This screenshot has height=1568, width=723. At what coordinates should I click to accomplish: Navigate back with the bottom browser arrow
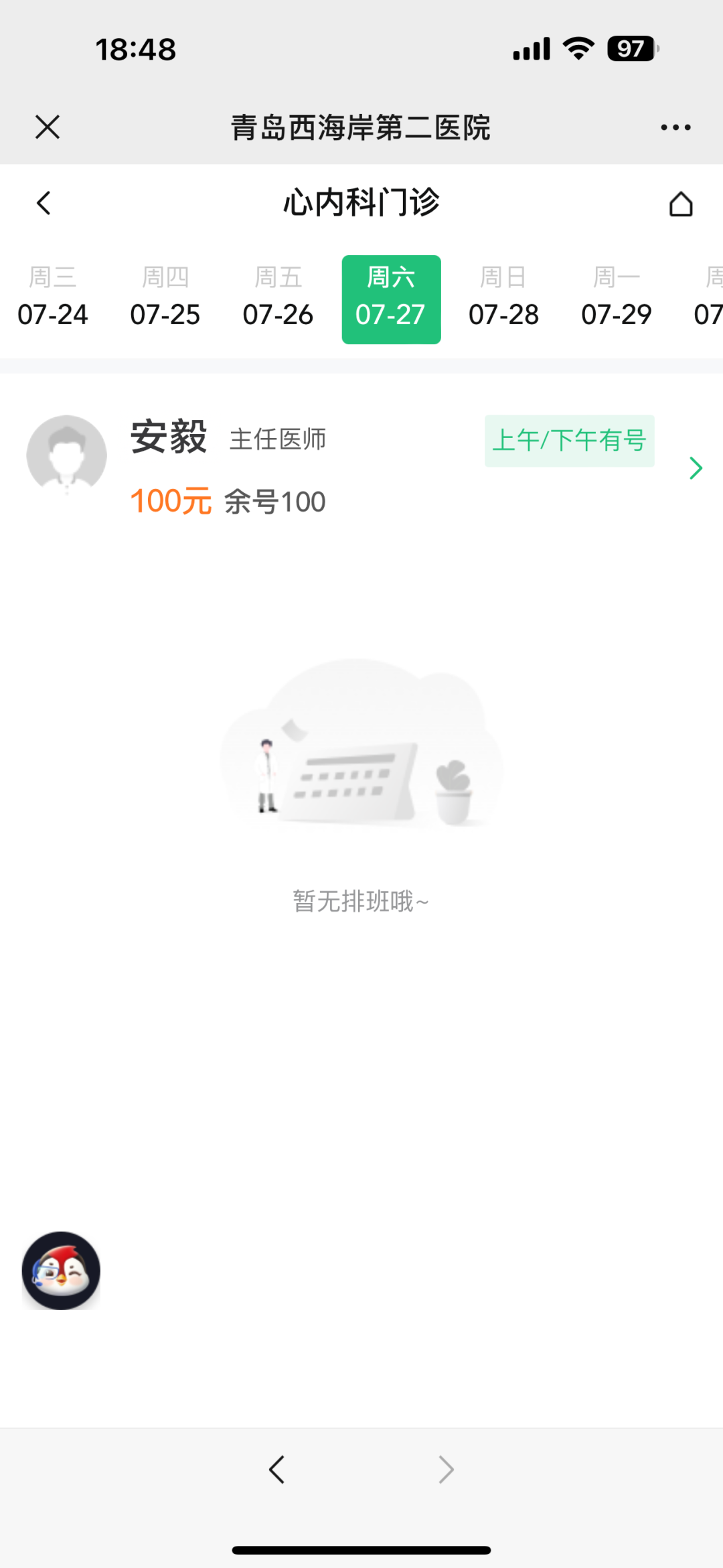pyautogui.click(x=276, y=1470)
